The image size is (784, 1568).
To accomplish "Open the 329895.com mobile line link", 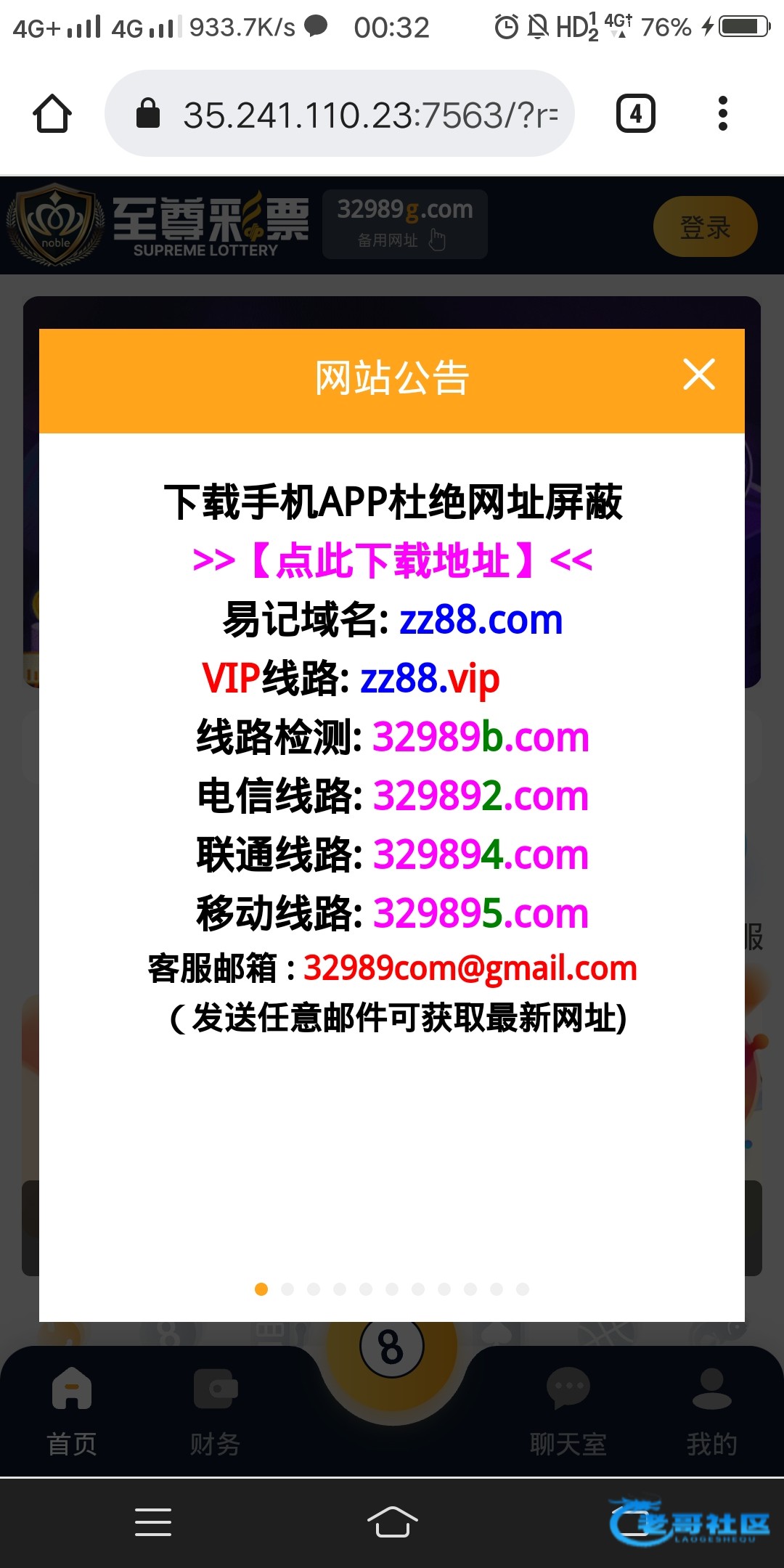I will coord(481,914).
